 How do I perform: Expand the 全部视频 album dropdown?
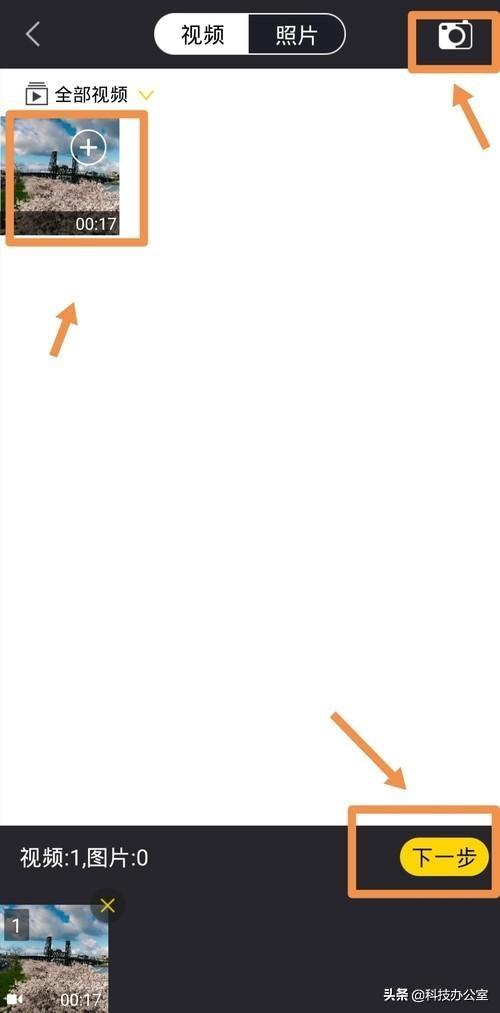coord(90,95)
